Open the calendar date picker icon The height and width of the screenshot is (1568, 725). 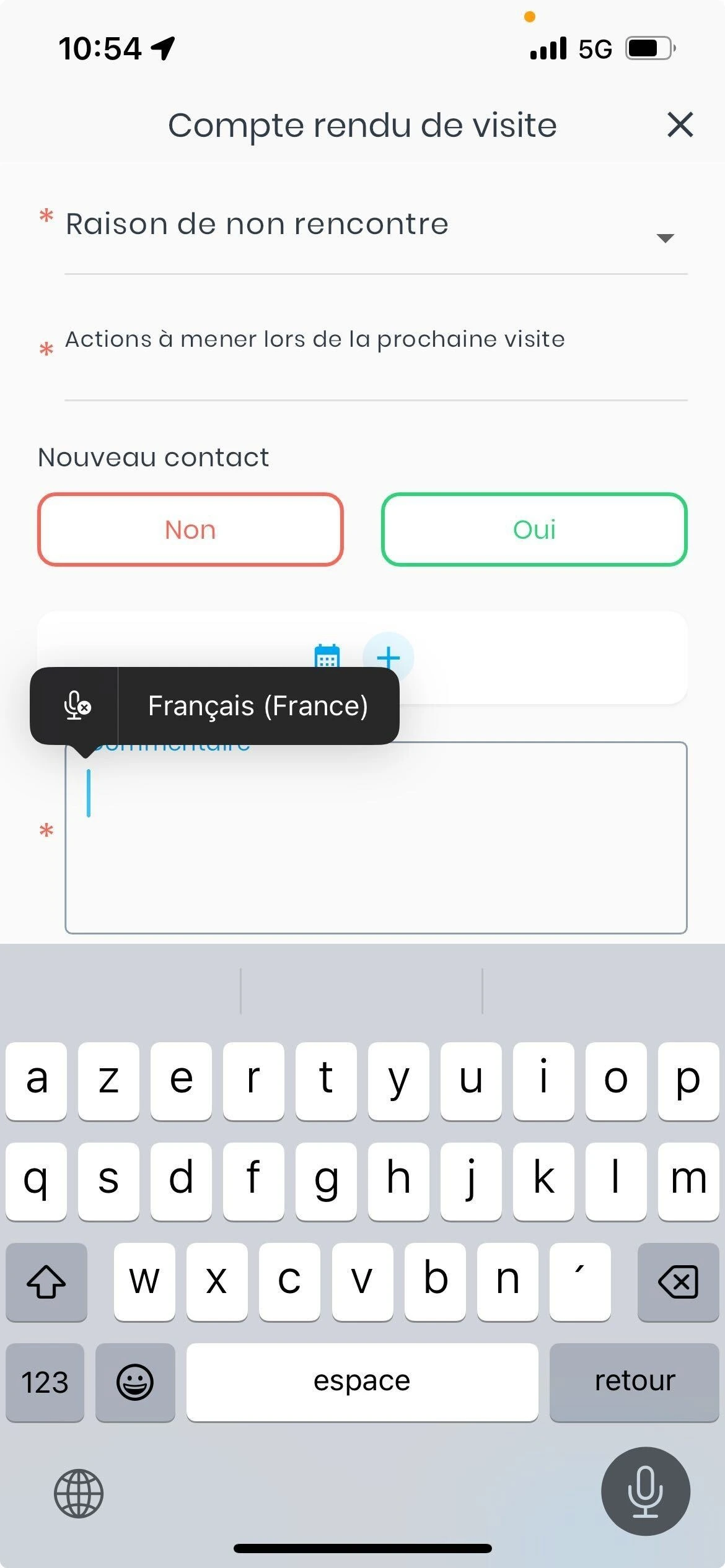tap(327, 658)
